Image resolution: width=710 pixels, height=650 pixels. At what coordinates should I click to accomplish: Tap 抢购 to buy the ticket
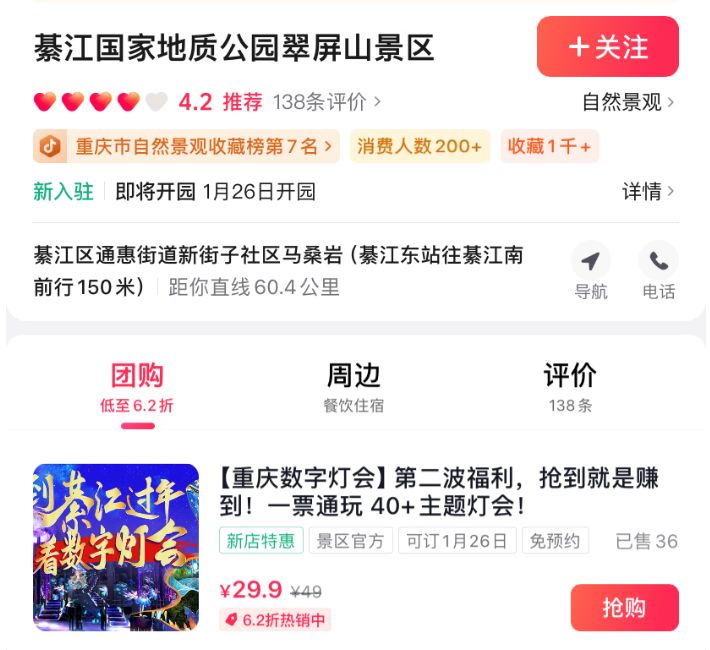point(624,607)
